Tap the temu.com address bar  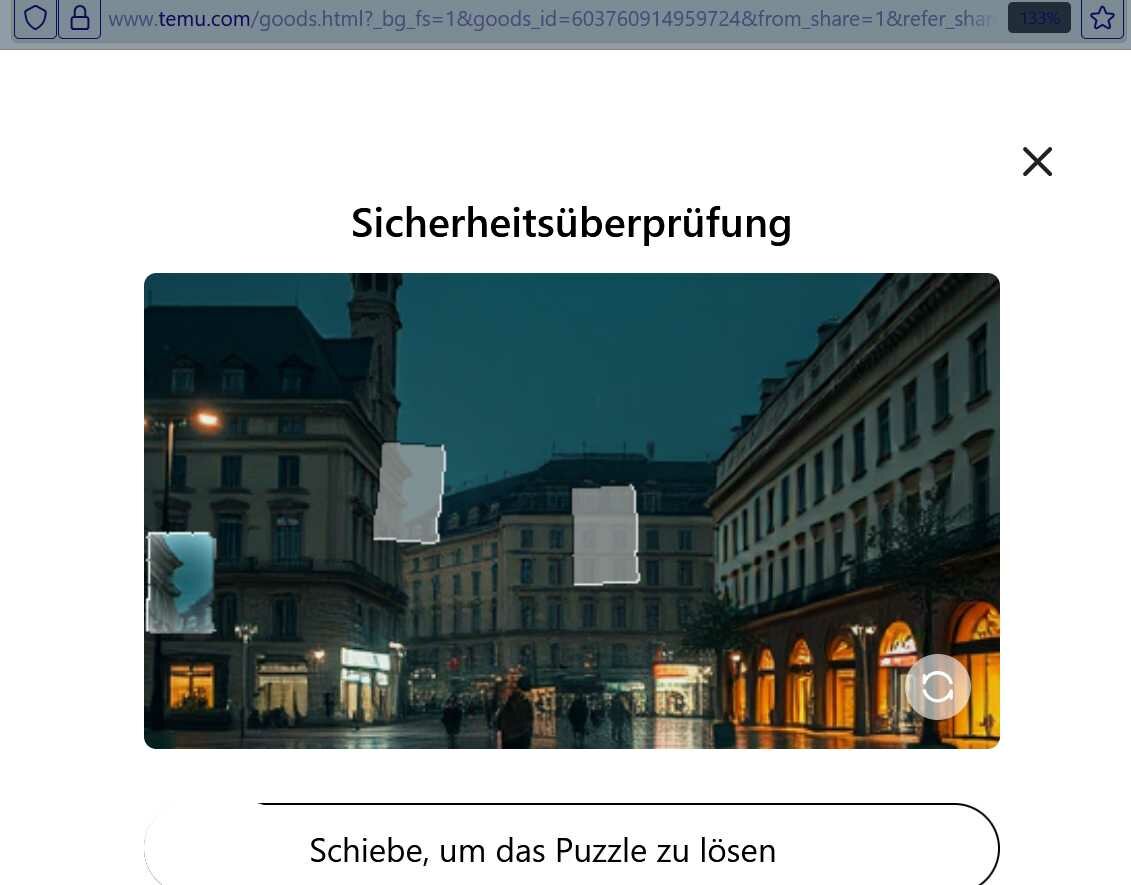550,18
